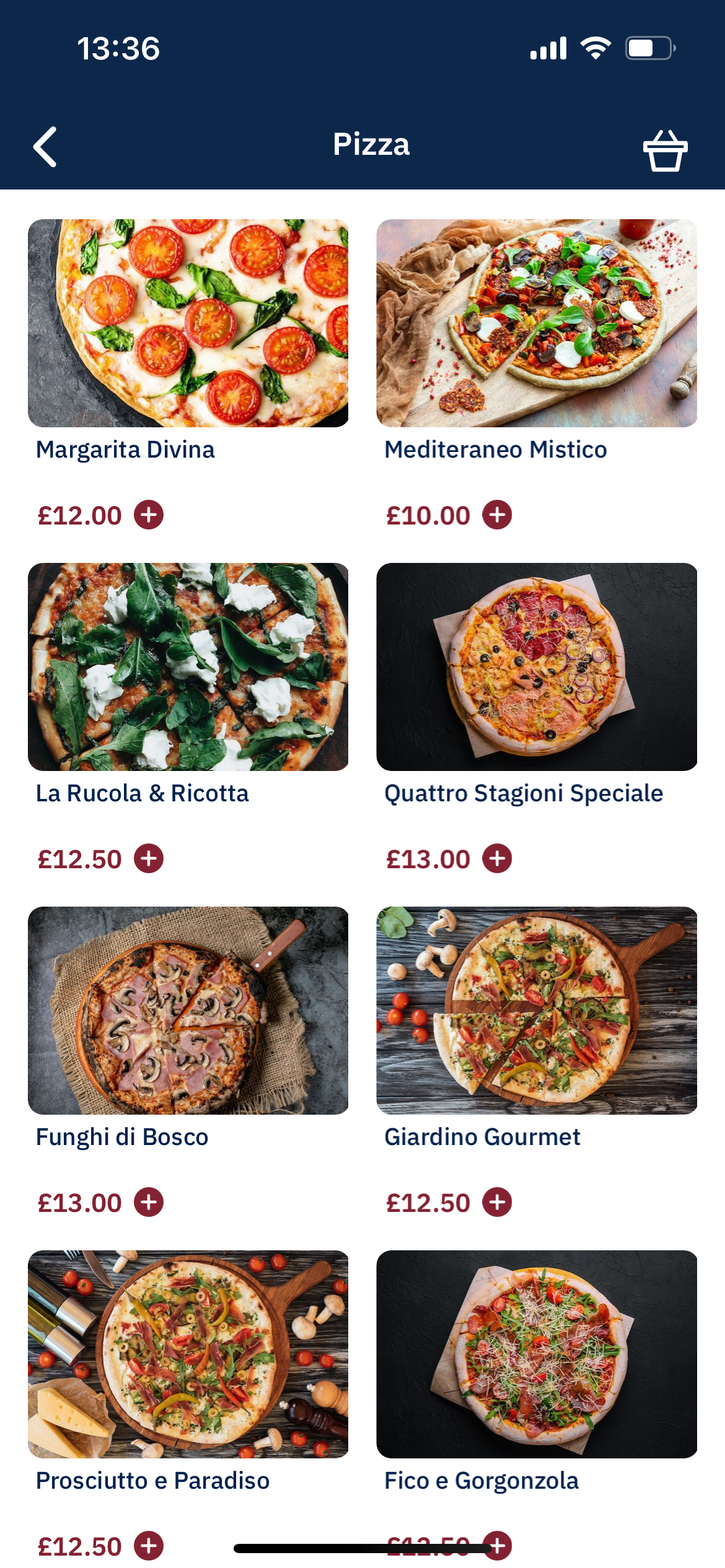Add La Rucola & Ricotta to basket

point(149,859)
